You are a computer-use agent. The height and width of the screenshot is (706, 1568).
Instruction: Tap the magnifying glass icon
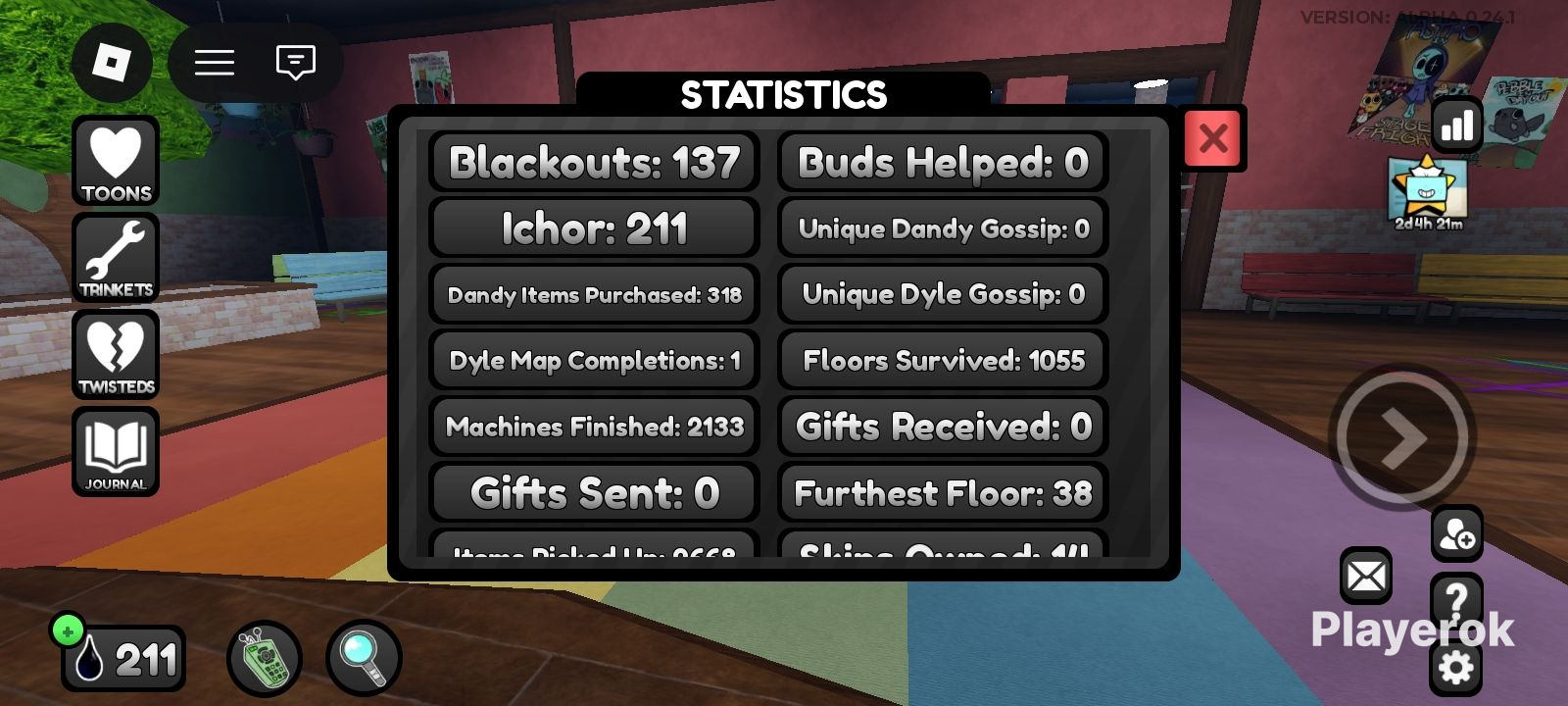coord(365,659)
